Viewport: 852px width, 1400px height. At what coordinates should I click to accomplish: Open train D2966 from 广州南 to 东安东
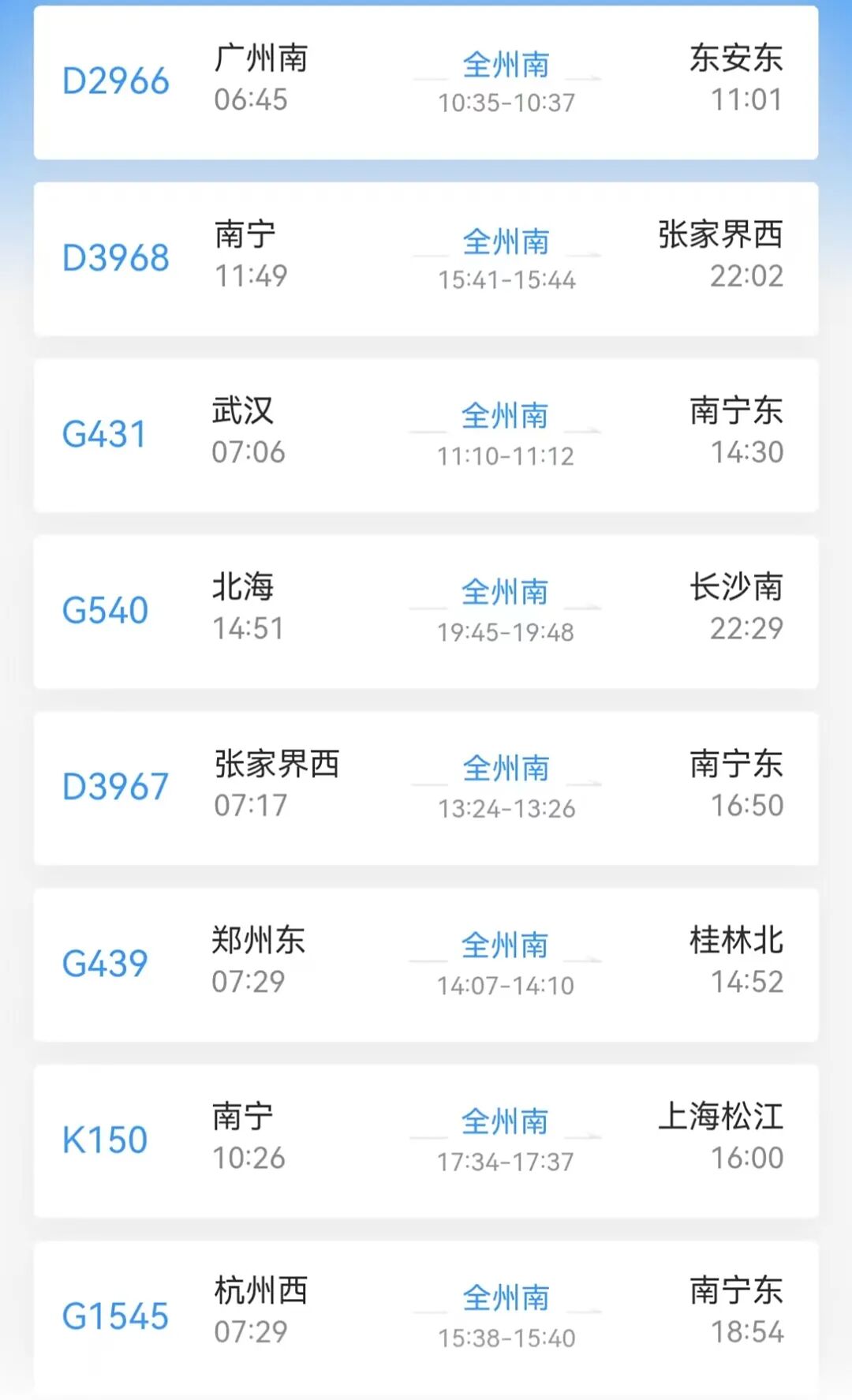pyautogui.click(x=426, y=82)
